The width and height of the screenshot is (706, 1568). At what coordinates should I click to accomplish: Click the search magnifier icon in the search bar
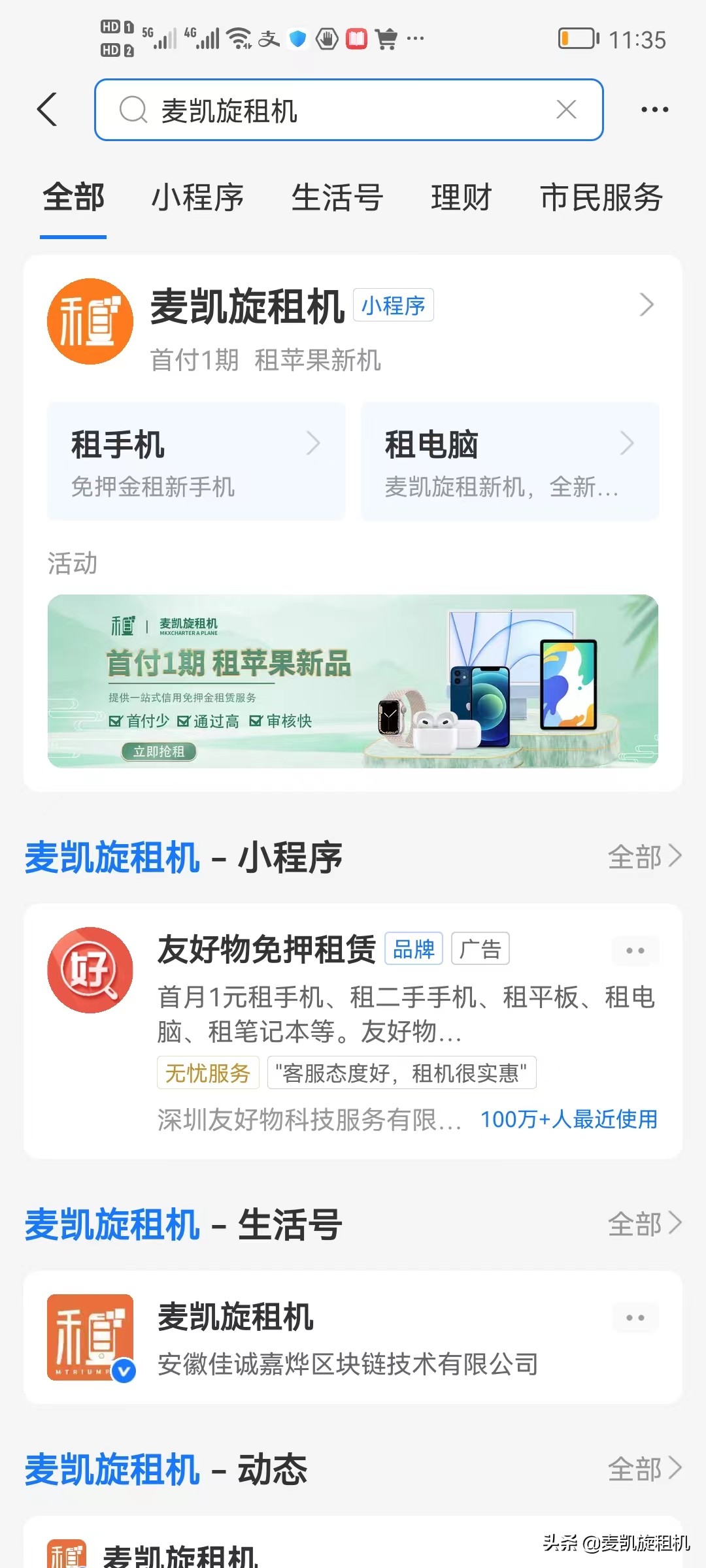[133, 109]
